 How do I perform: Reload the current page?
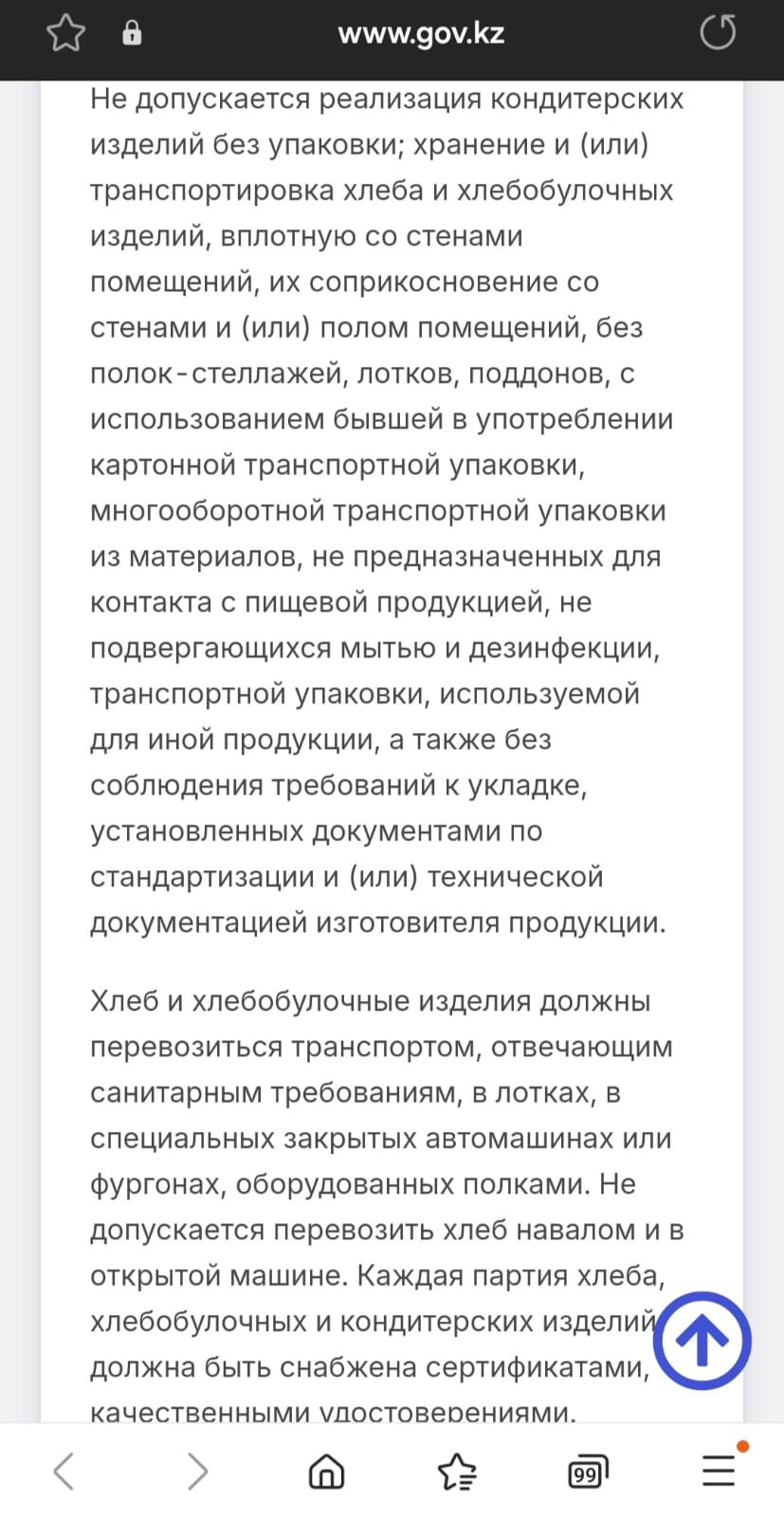click(718, 33)
